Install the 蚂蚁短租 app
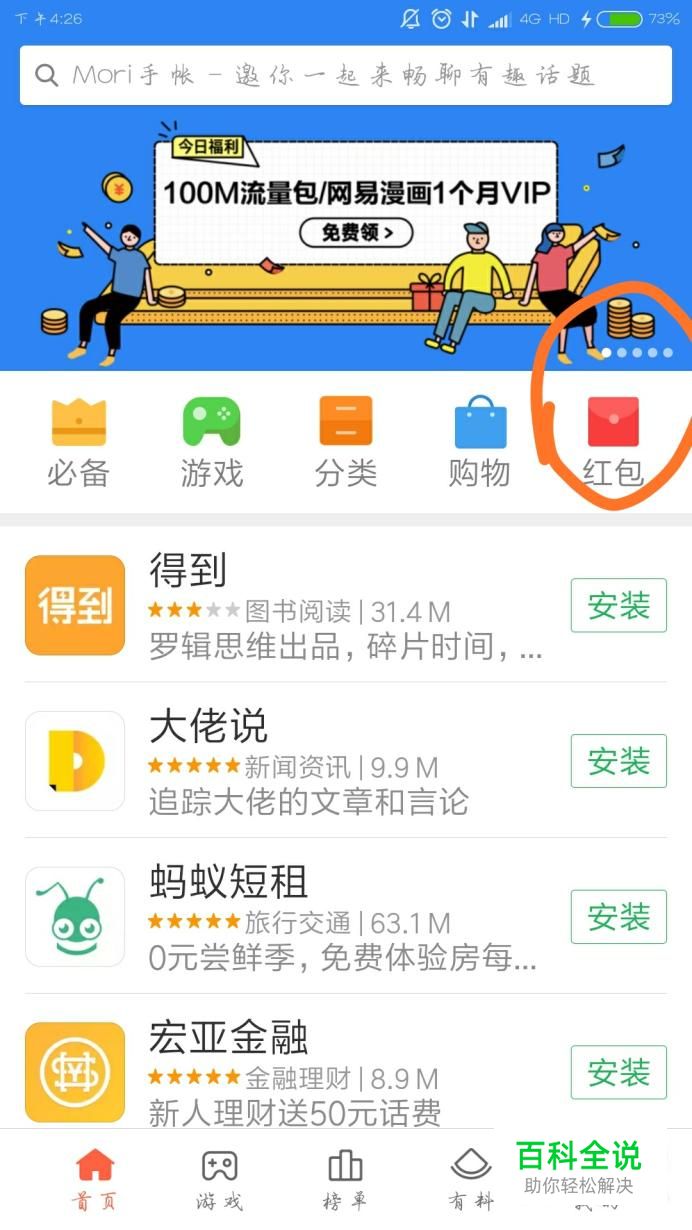 click(618, 916)
